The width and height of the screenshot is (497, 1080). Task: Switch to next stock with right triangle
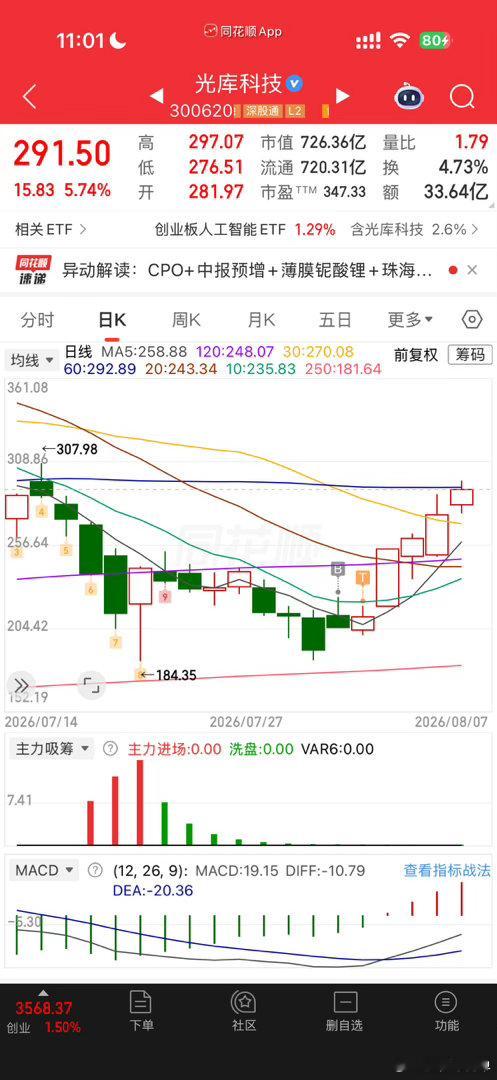tap(342, 95)
